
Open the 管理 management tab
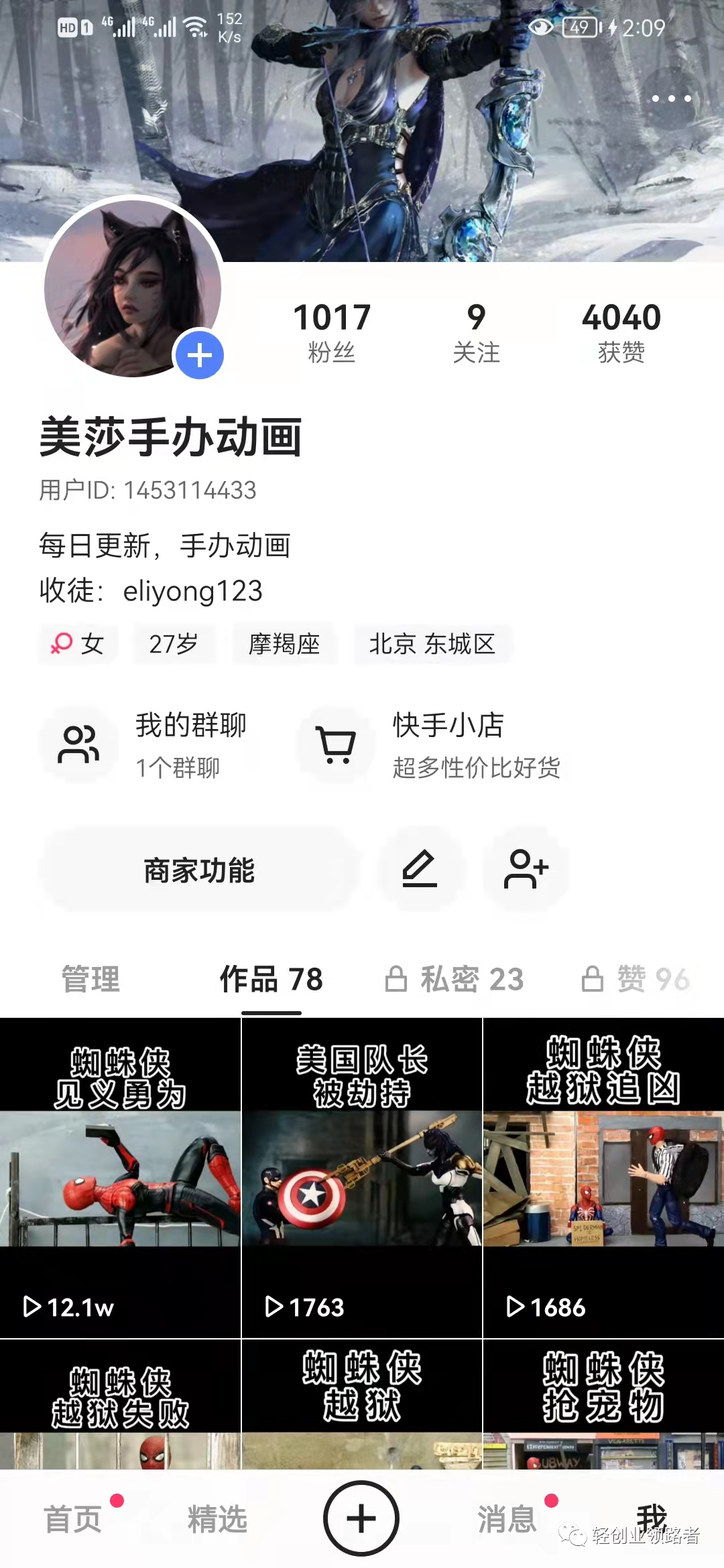pos(89,980)
